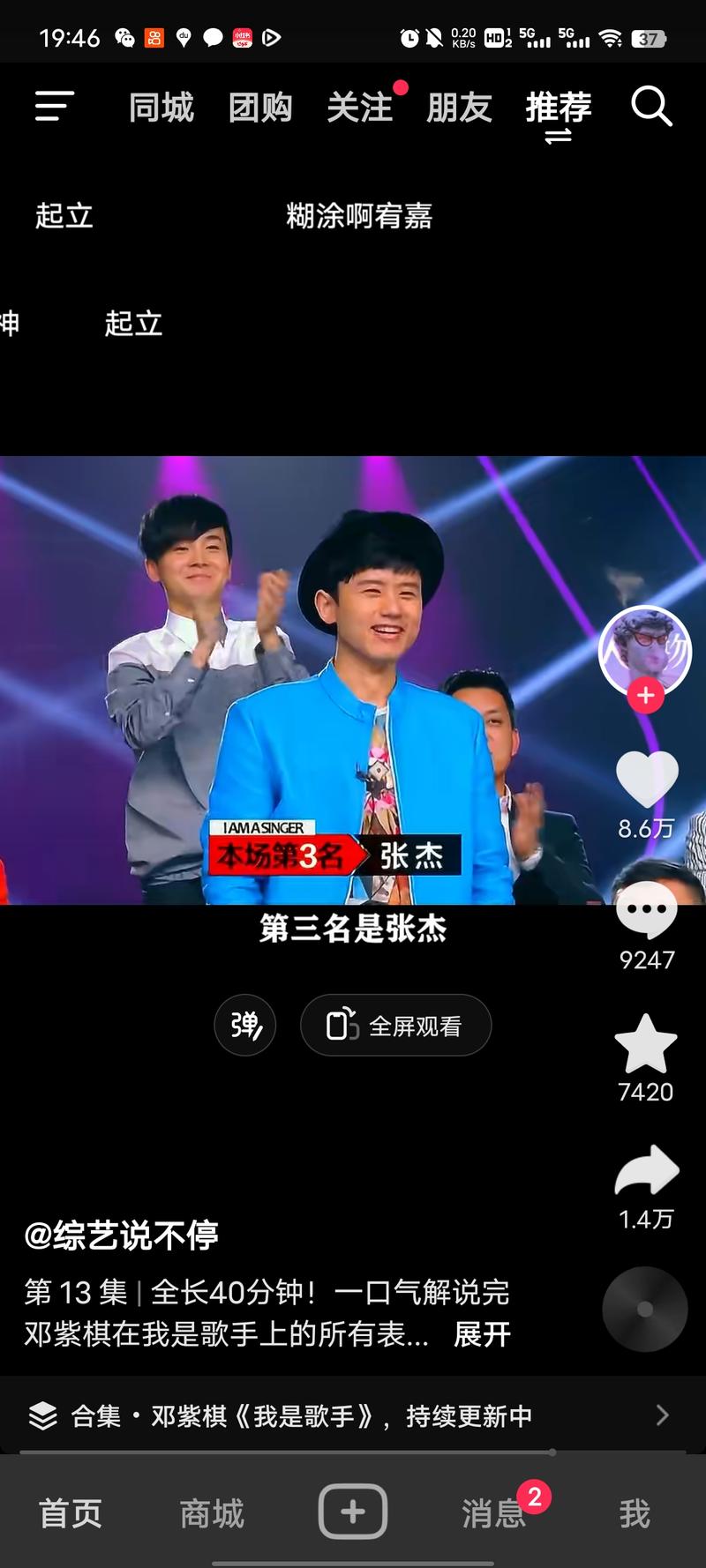Follow the creator via plus badge
Viewport: 706px width, 1568px height.
point(645,695)
